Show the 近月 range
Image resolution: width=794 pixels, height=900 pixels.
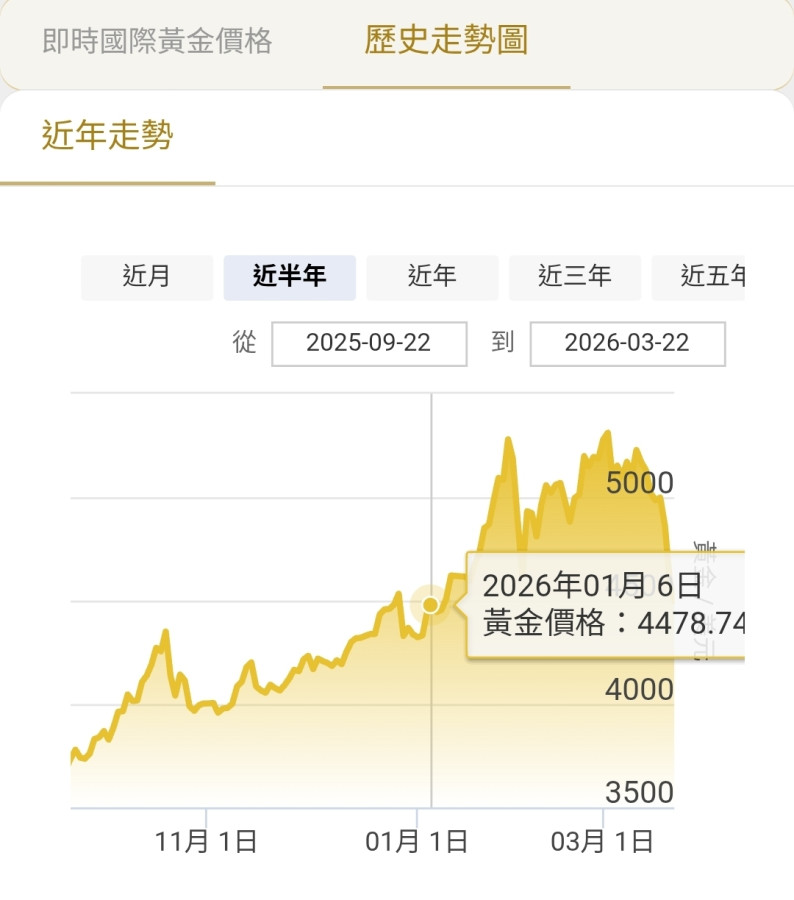pyautogui.click(x=147, y=277)
